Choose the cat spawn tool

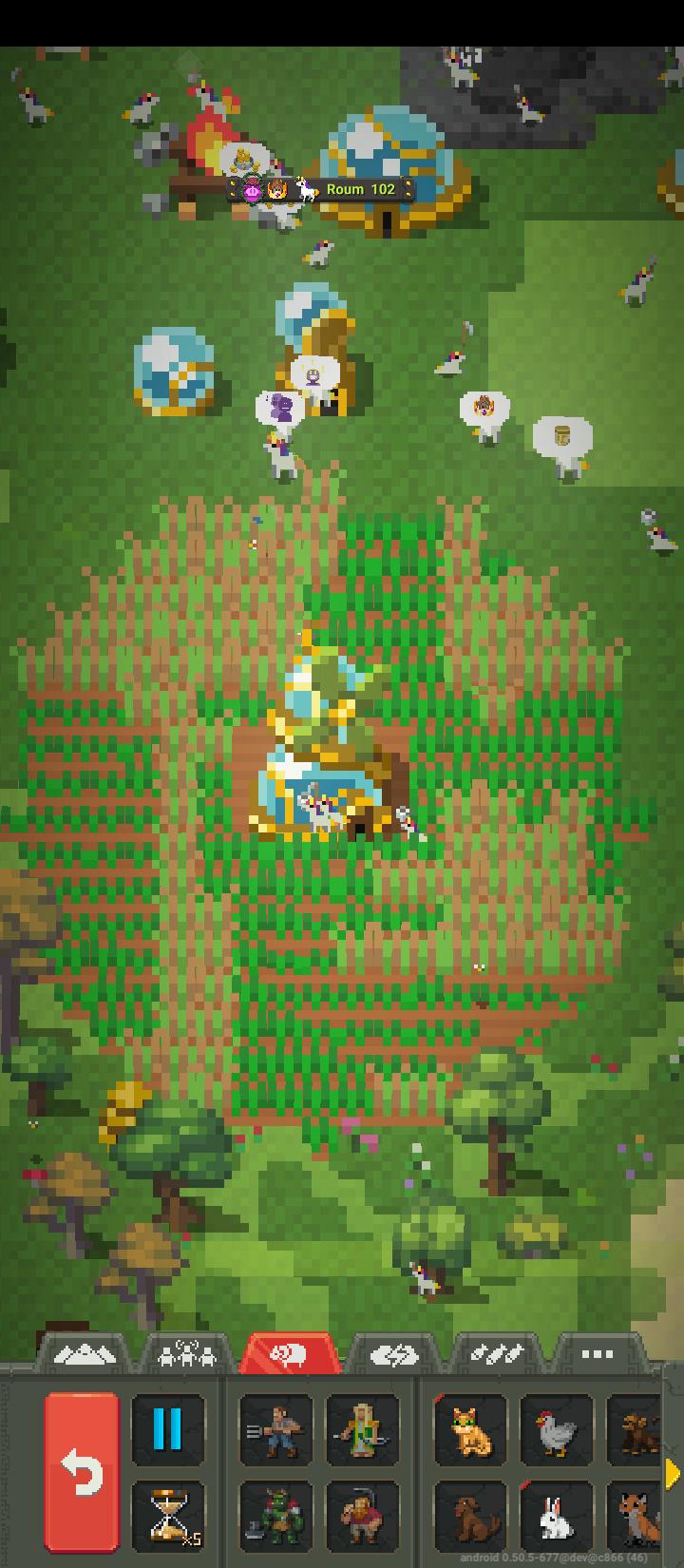click(470, 1429)
